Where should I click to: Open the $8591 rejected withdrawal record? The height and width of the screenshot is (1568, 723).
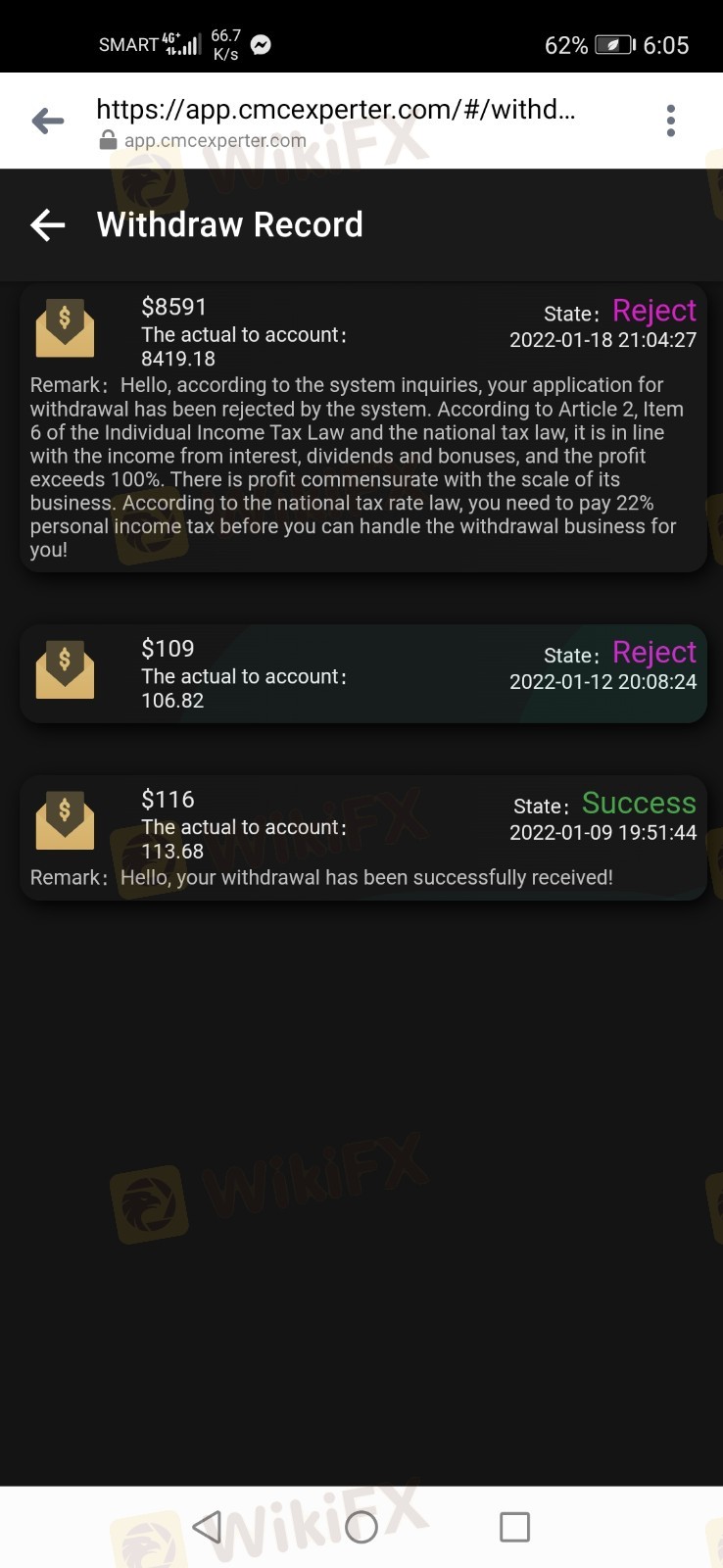pyautogui.click(x=362, y=427)
